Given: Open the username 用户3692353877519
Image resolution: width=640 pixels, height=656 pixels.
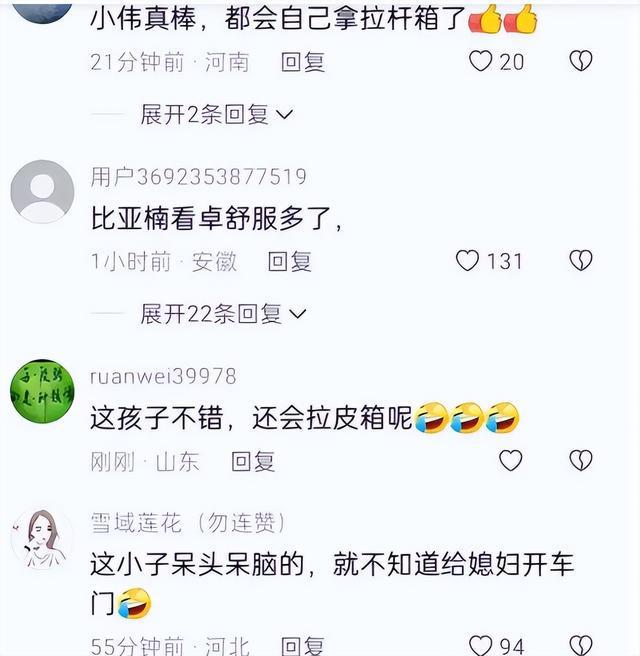Looking at the screenshot, I should coord(198,177).
